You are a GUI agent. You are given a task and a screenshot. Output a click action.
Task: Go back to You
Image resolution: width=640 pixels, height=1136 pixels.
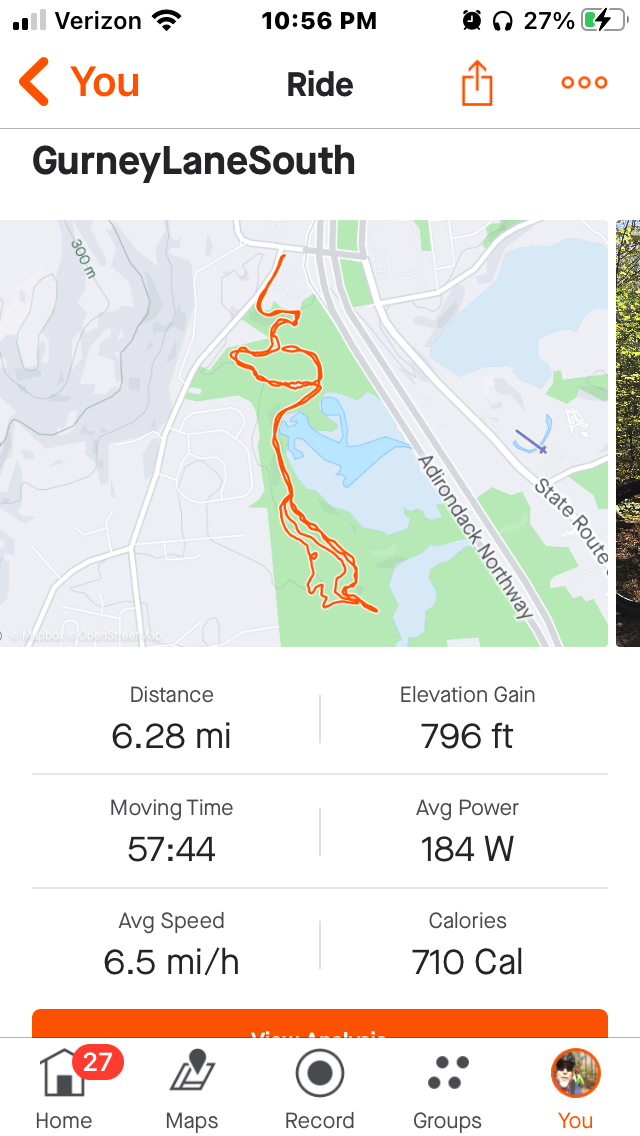click(x=78, y=83)
